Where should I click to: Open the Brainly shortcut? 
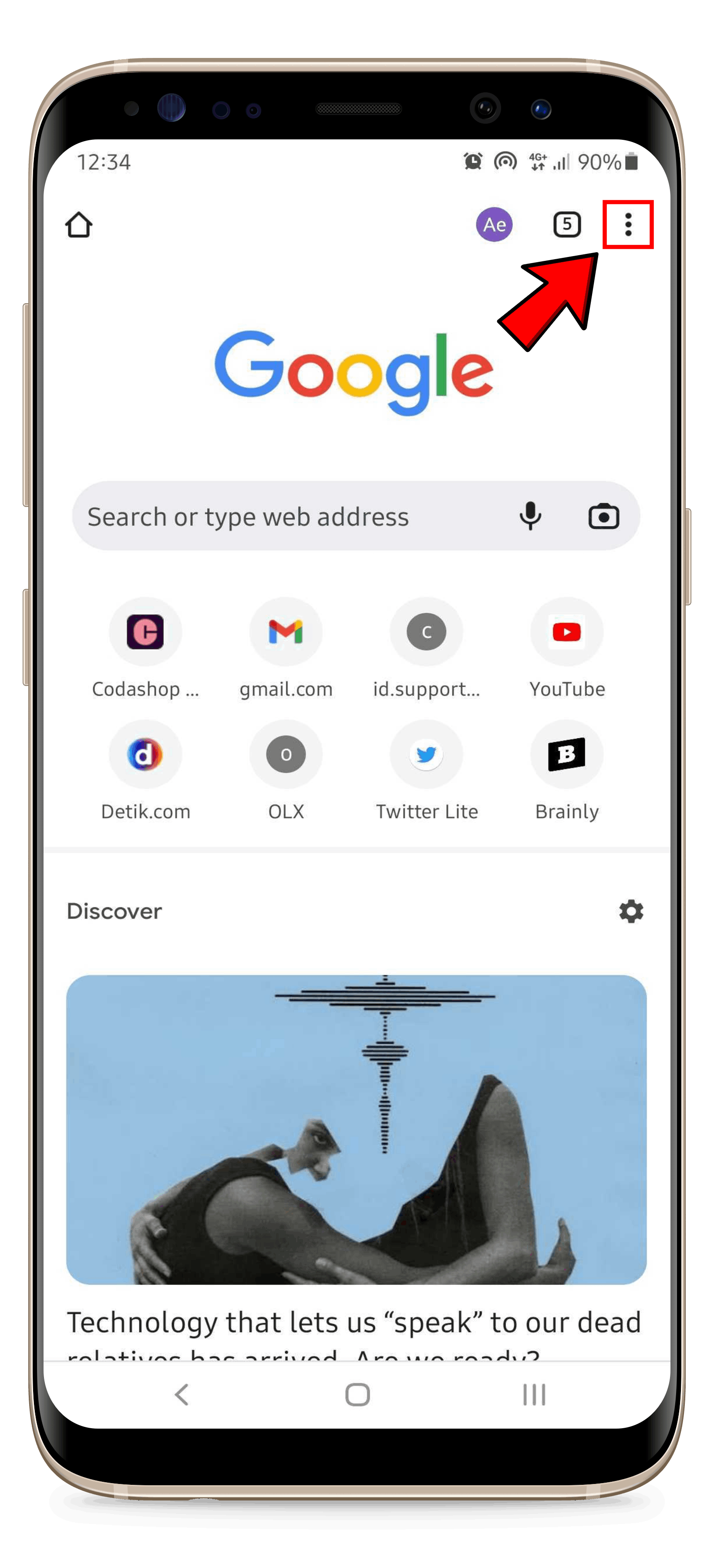click(567, 755)
